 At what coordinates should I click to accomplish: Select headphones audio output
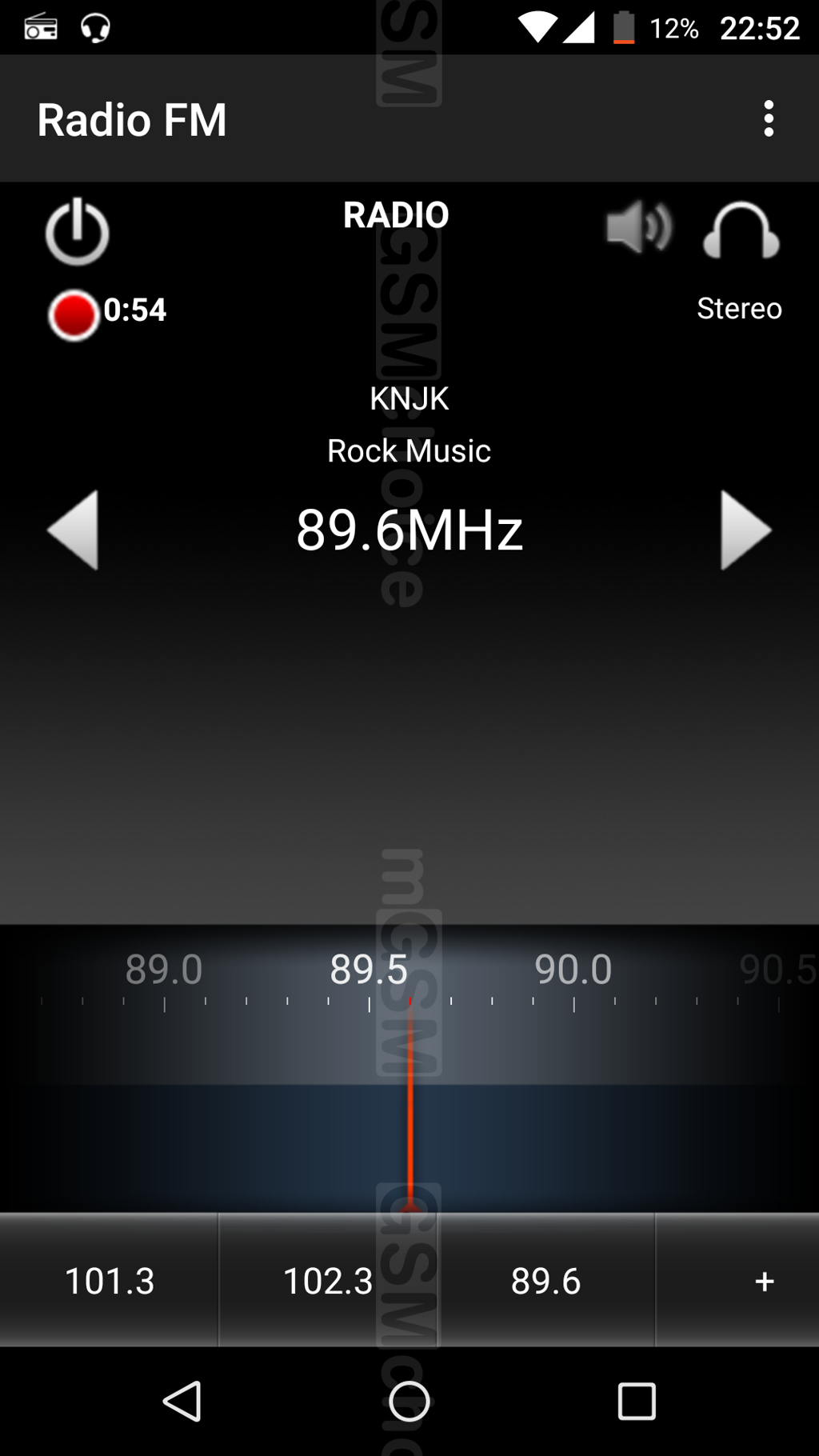pyautogui.click(x=741, y=230)
